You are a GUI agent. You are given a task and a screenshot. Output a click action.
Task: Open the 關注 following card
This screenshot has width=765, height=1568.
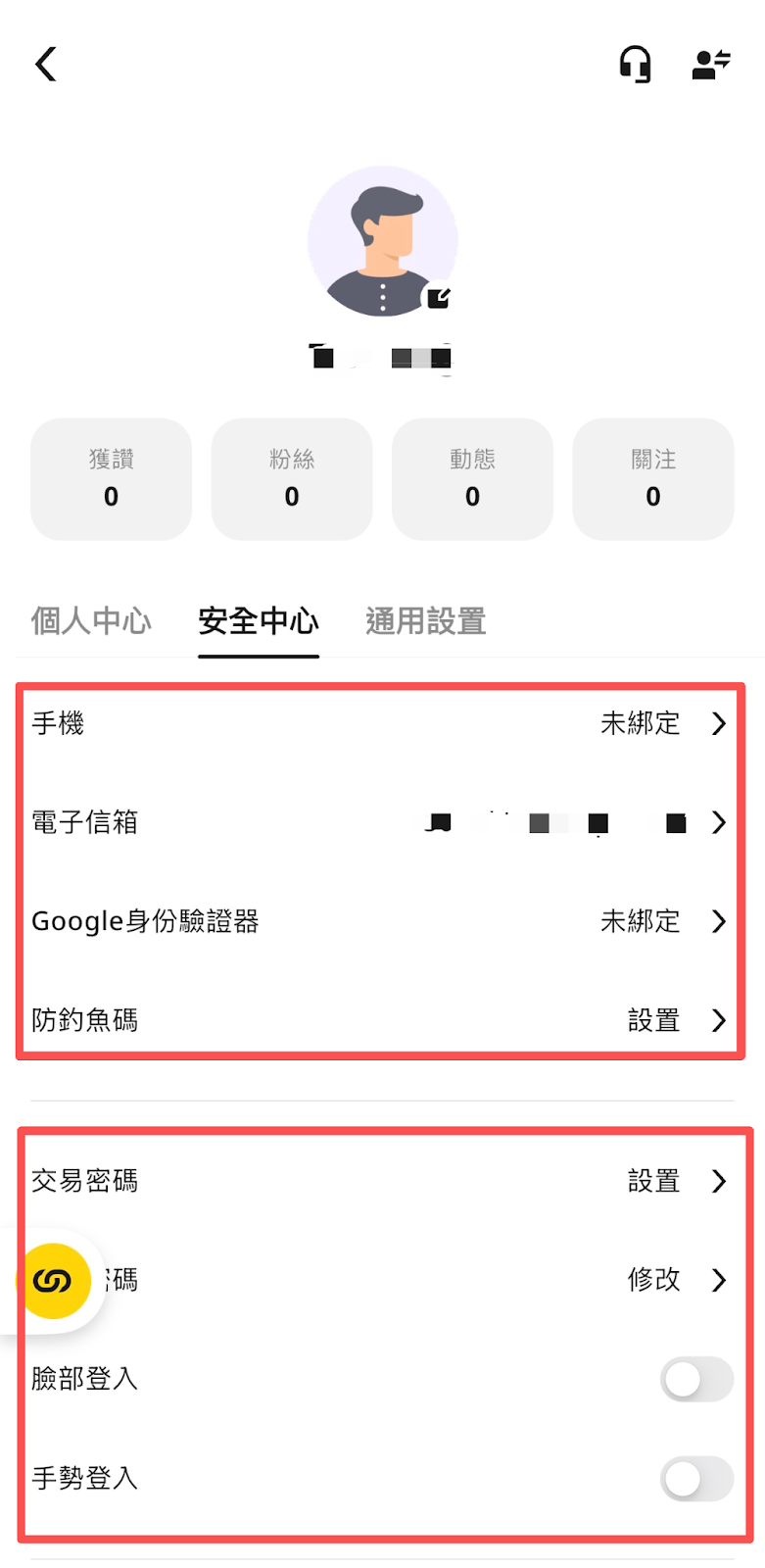[653, 479]
